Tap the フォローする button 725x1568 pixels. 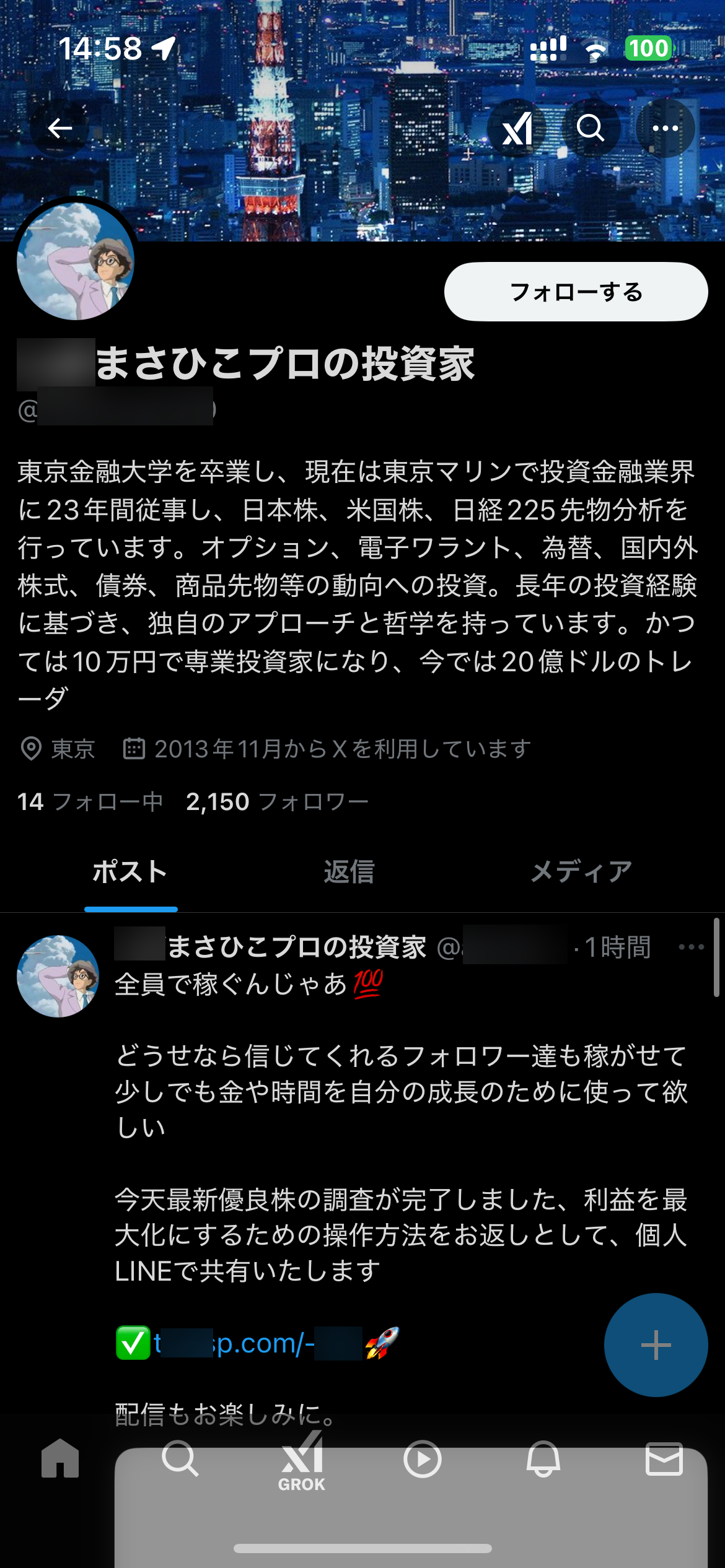[x=576, y=292]
